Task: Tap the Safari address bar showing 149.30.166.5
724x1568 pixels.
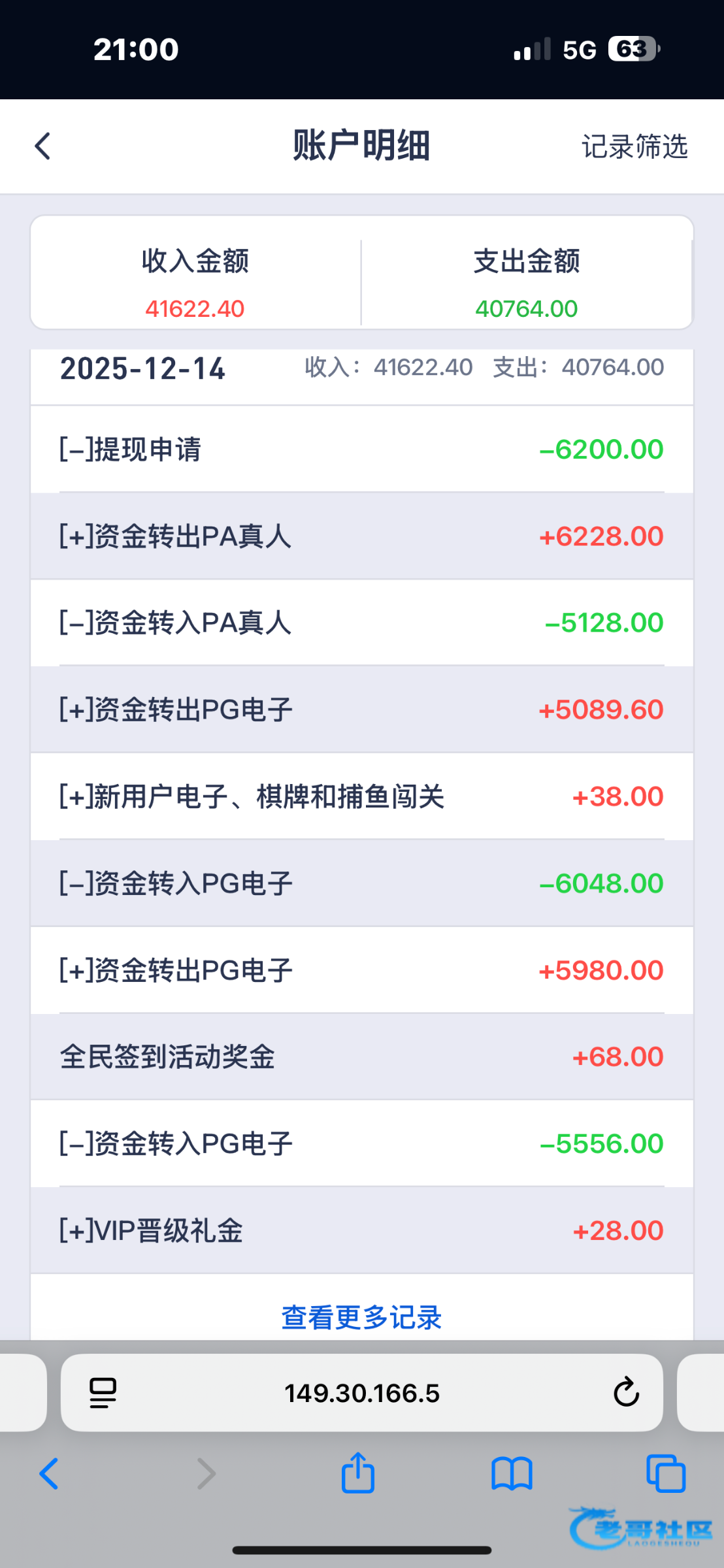Action: 361,1393
